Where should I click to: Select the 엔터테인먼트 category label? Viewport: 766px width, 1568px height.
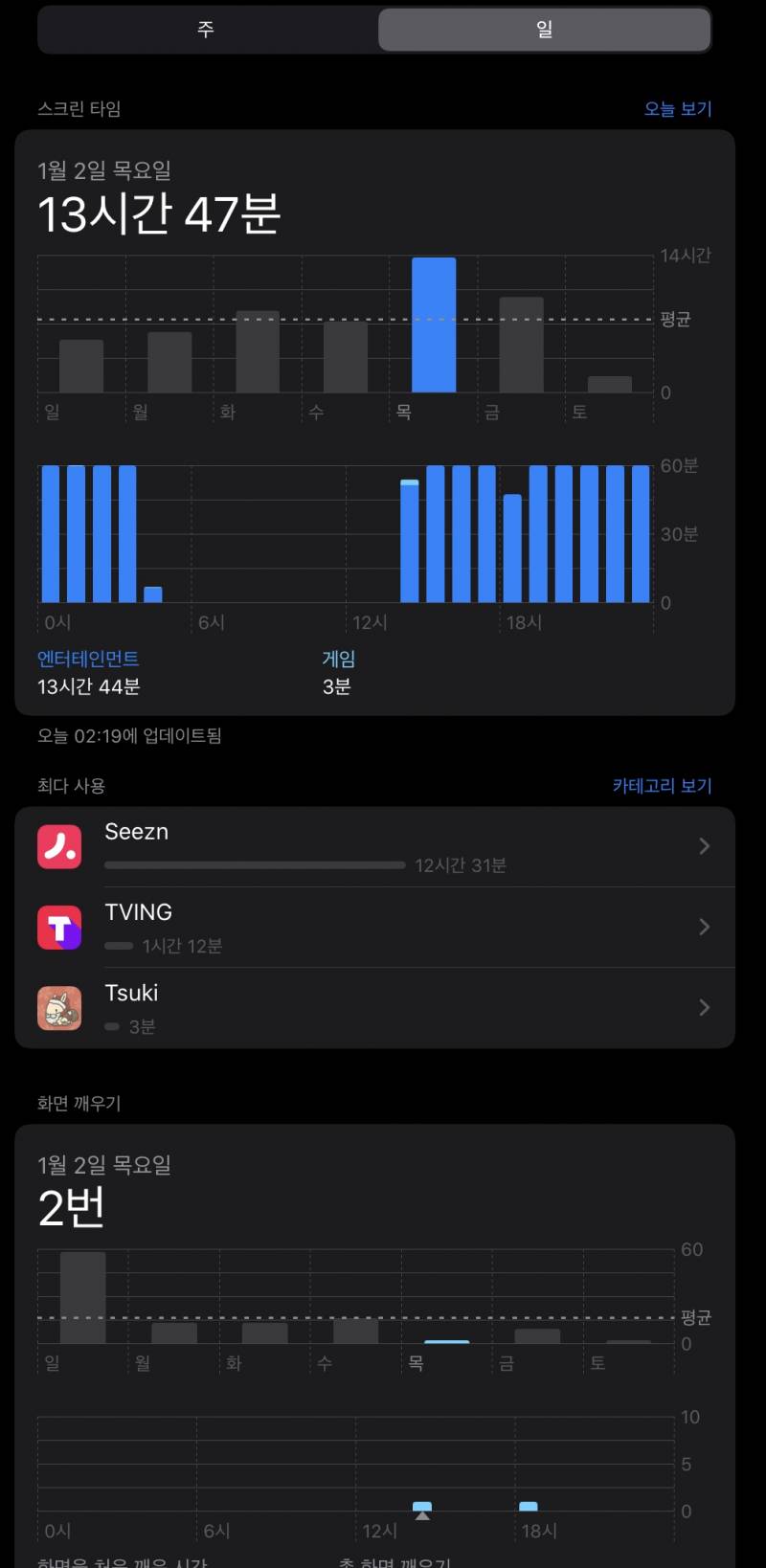(87, 659)
